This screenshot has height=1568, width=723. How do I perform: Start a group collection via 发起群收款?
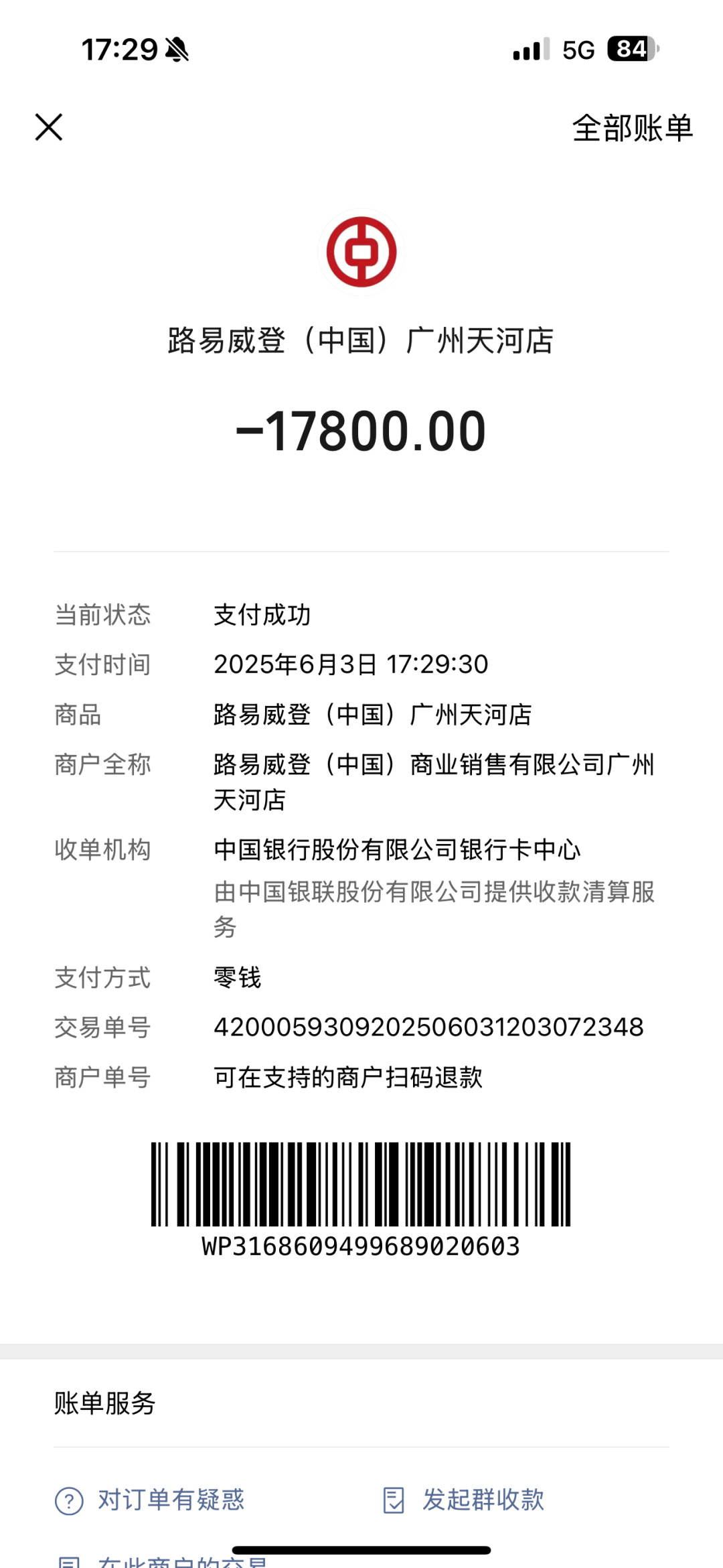pos(463,1500)
